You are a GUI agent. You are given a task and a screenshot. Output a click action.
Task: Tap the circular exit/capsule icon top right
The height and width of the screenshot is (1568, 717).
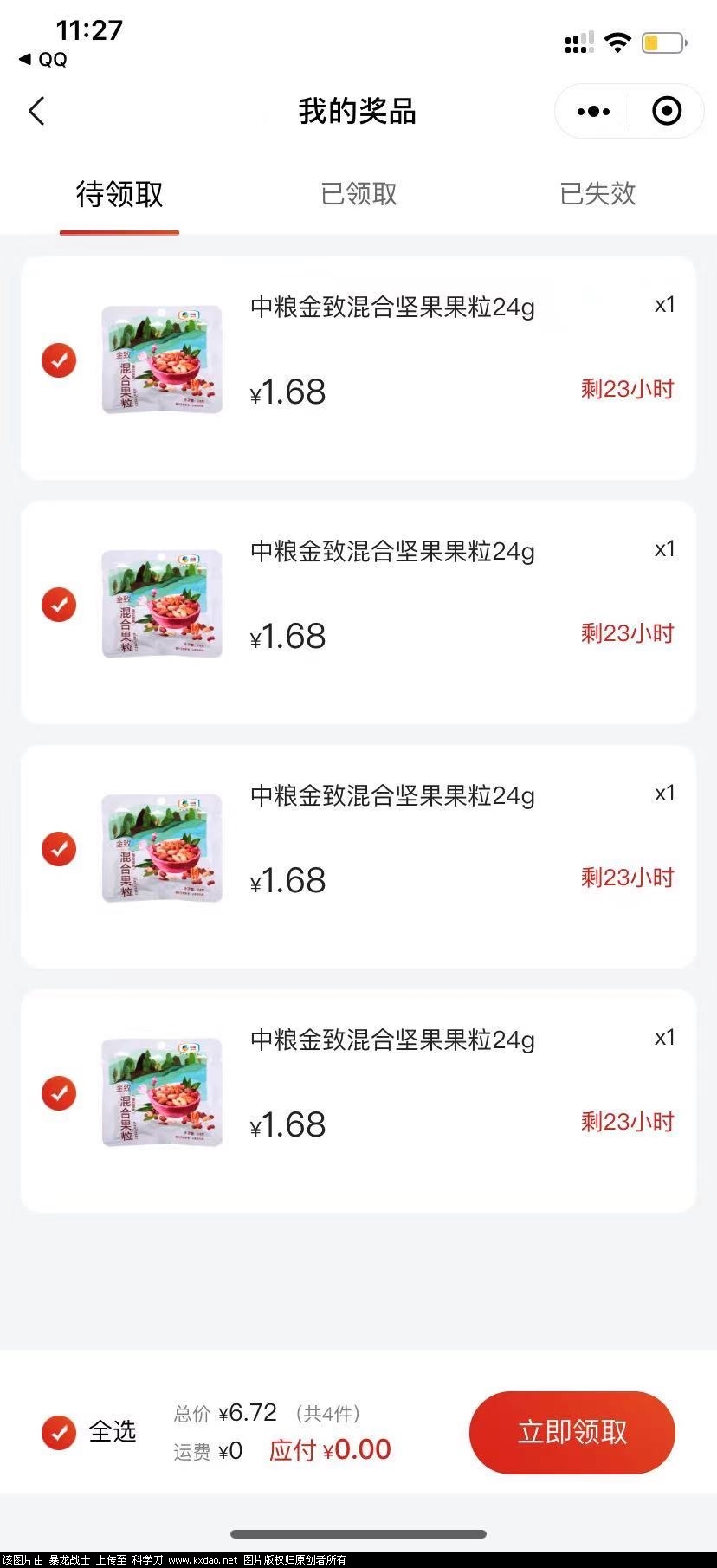point(666,111)
